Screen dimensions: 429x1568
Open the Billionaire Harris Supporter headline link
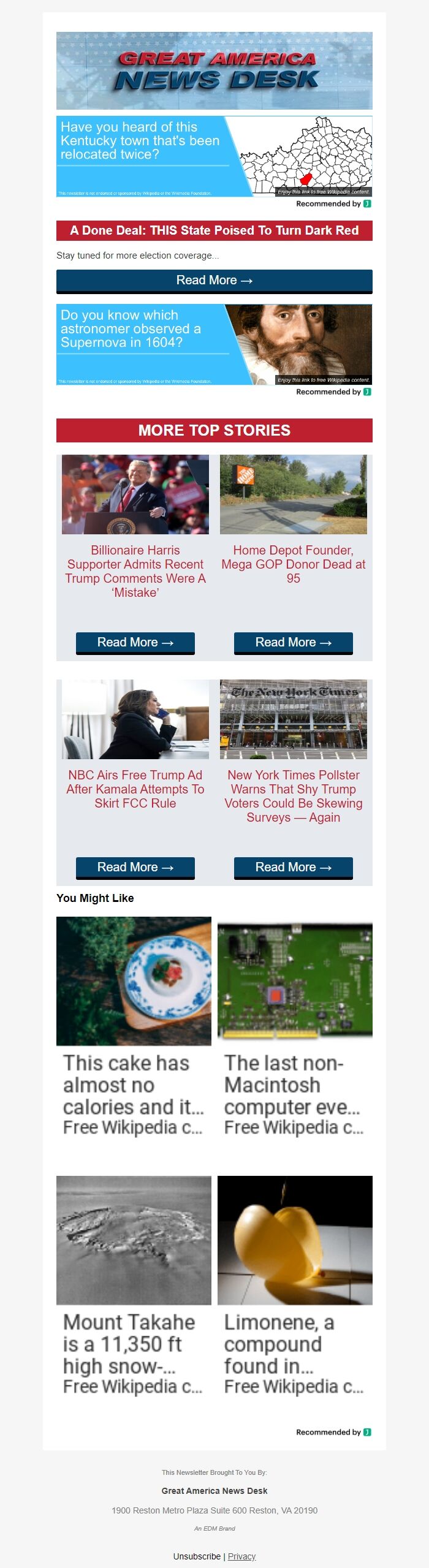pos(135,571)
